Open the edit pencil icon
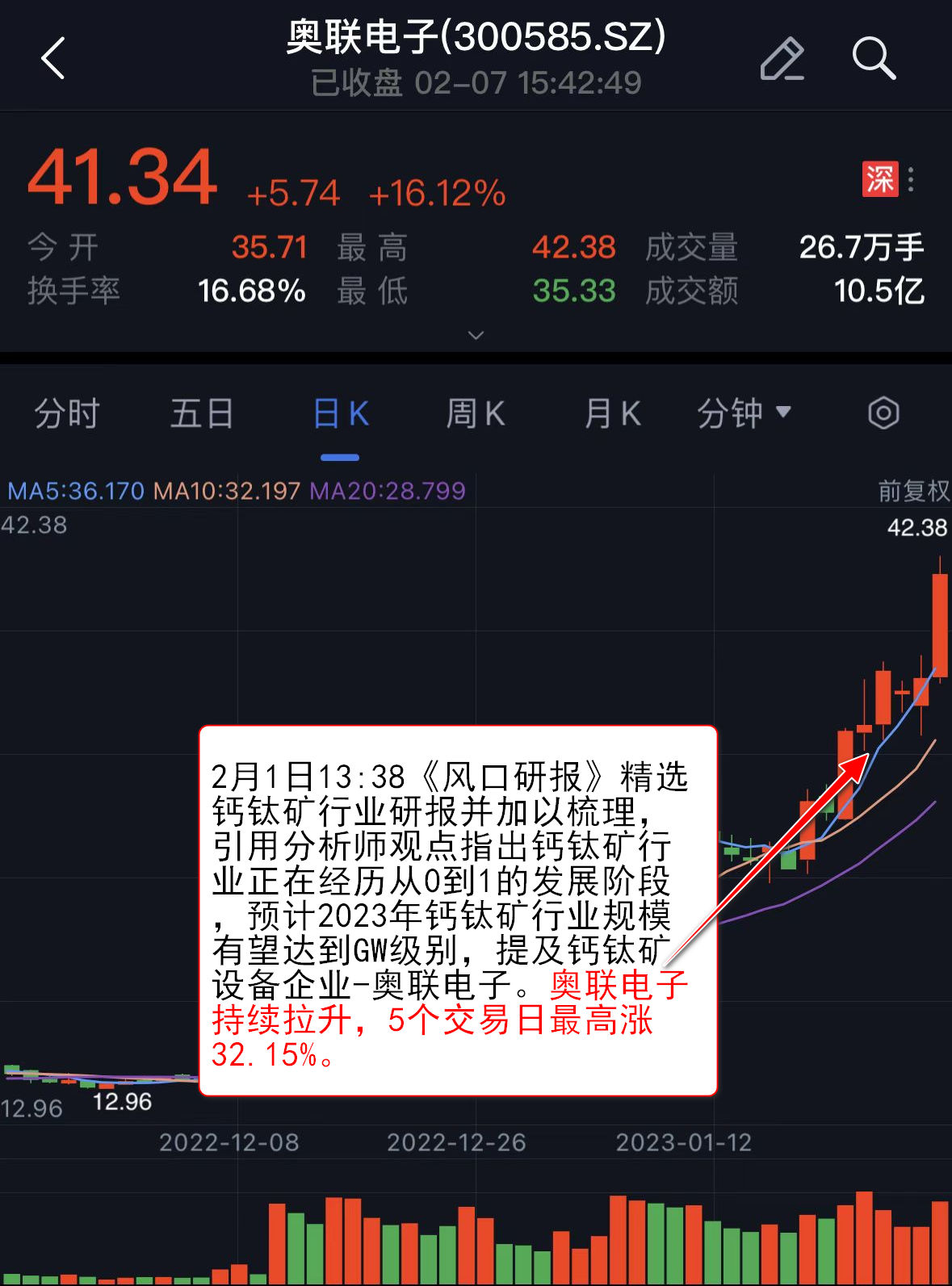Viewport: 952px width, 1286px height. click(782, 59)
